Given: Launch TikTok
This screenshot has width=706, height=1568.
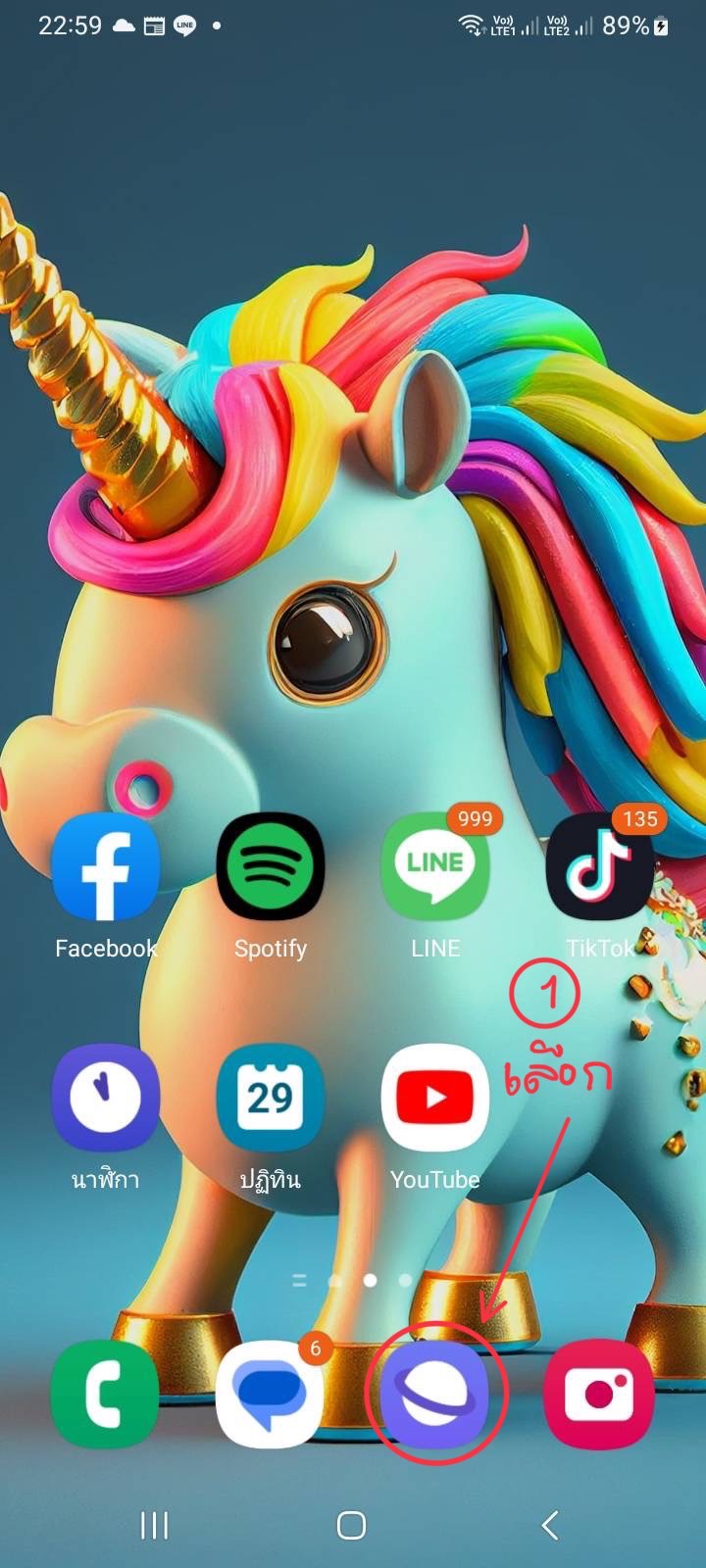Looking at the screenshot, I should [x=599, y=866].
